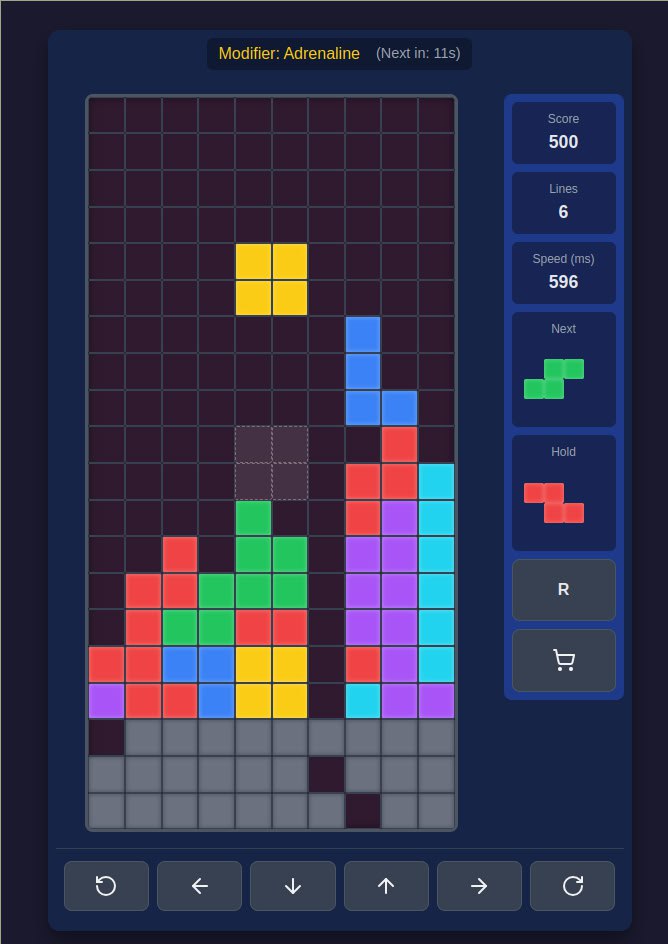Viewport: 668px width, 944px height.
Task: Tap the R button
Action: (563, 590)
